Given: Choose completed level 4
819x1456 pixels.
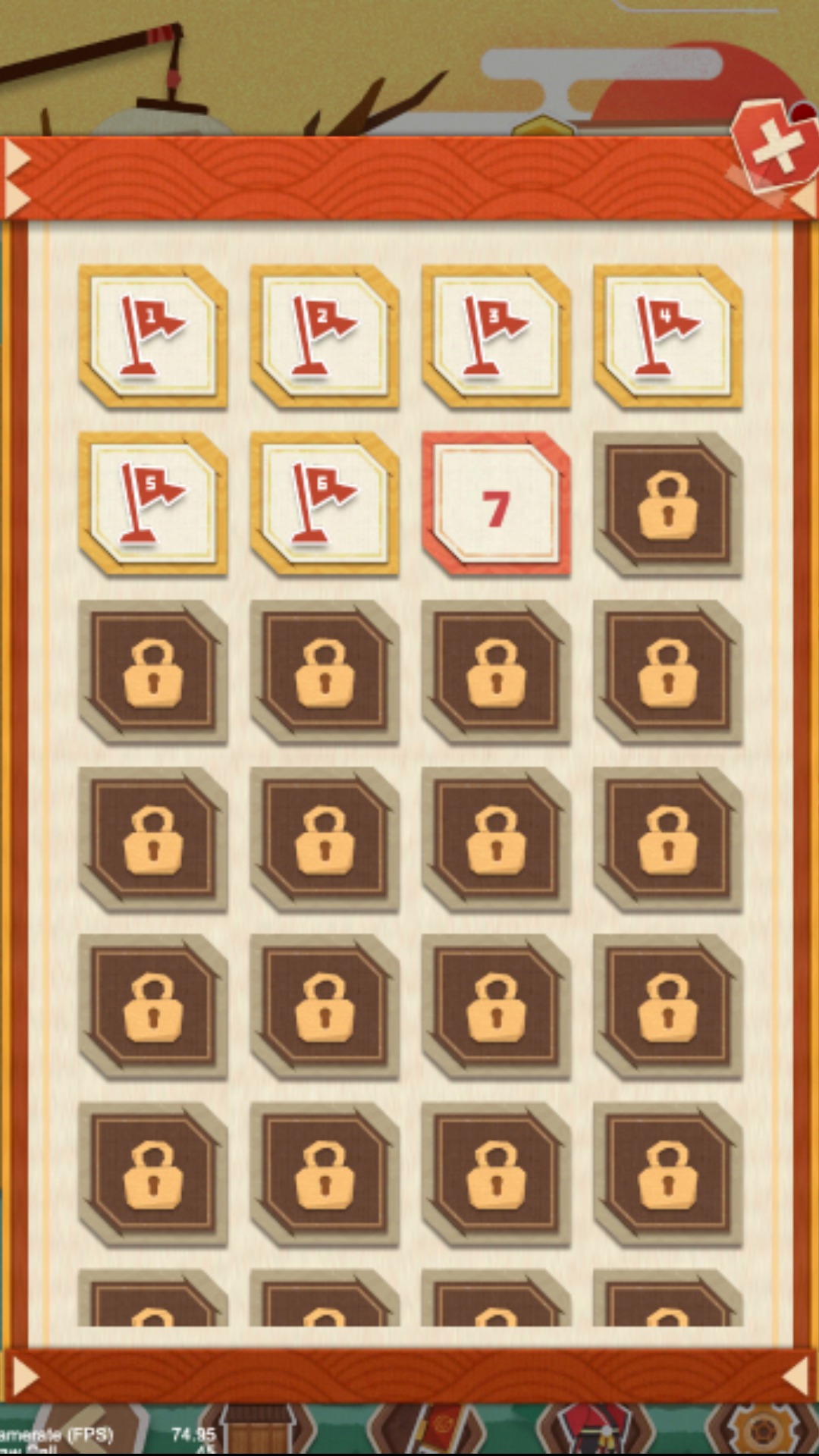Looking at the screenshot, I should pos(667,336).
